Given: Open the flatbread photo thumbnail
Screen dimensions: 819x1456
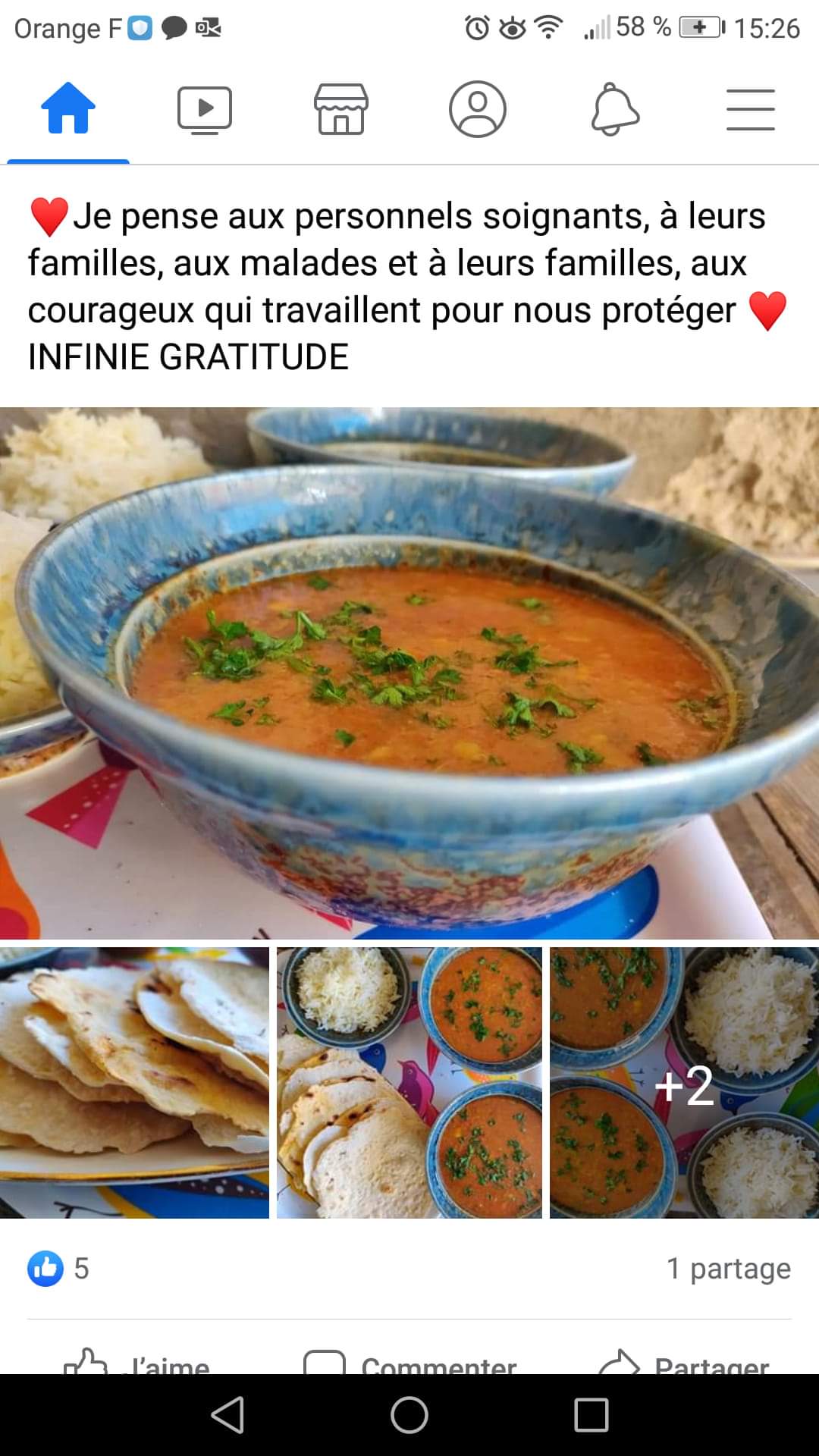Looking at the screenshot, I should 134,1082.
